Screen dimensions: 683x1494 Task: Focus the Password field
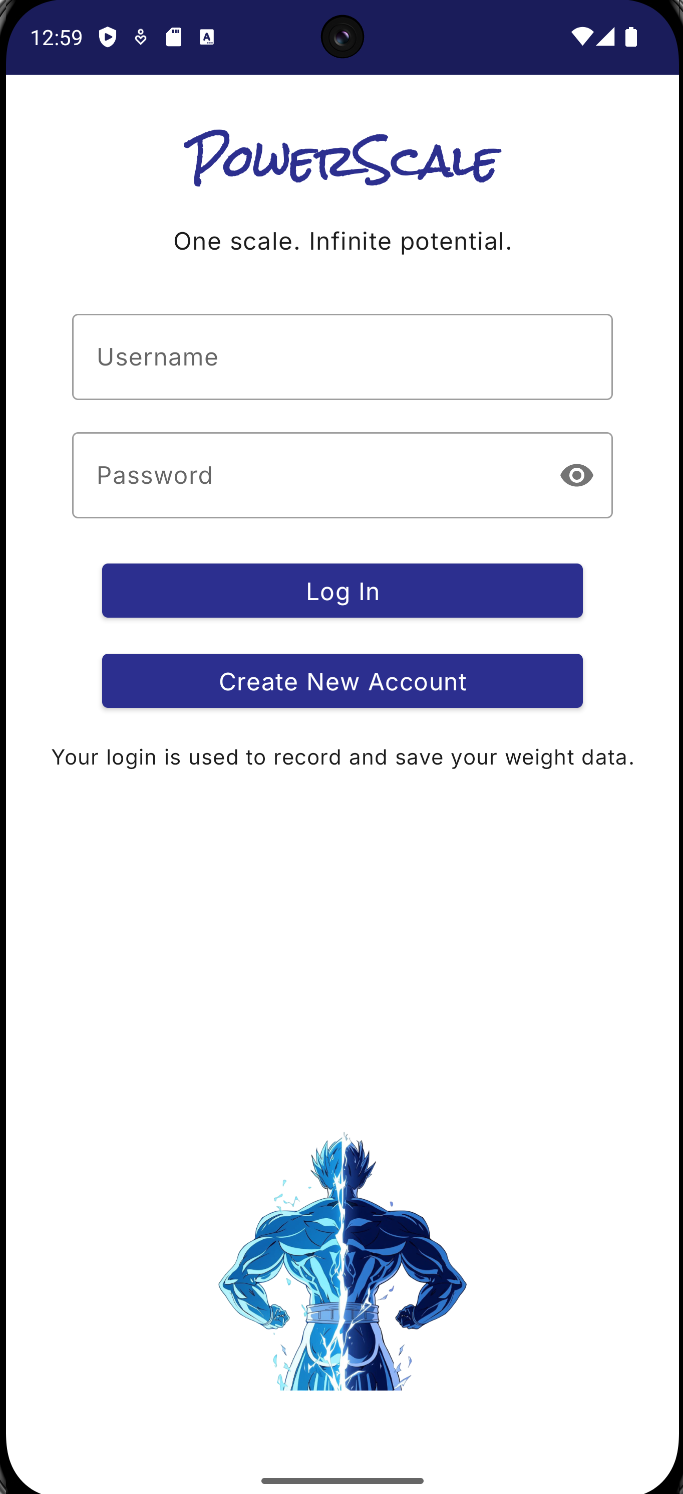[x=310, y=475]
